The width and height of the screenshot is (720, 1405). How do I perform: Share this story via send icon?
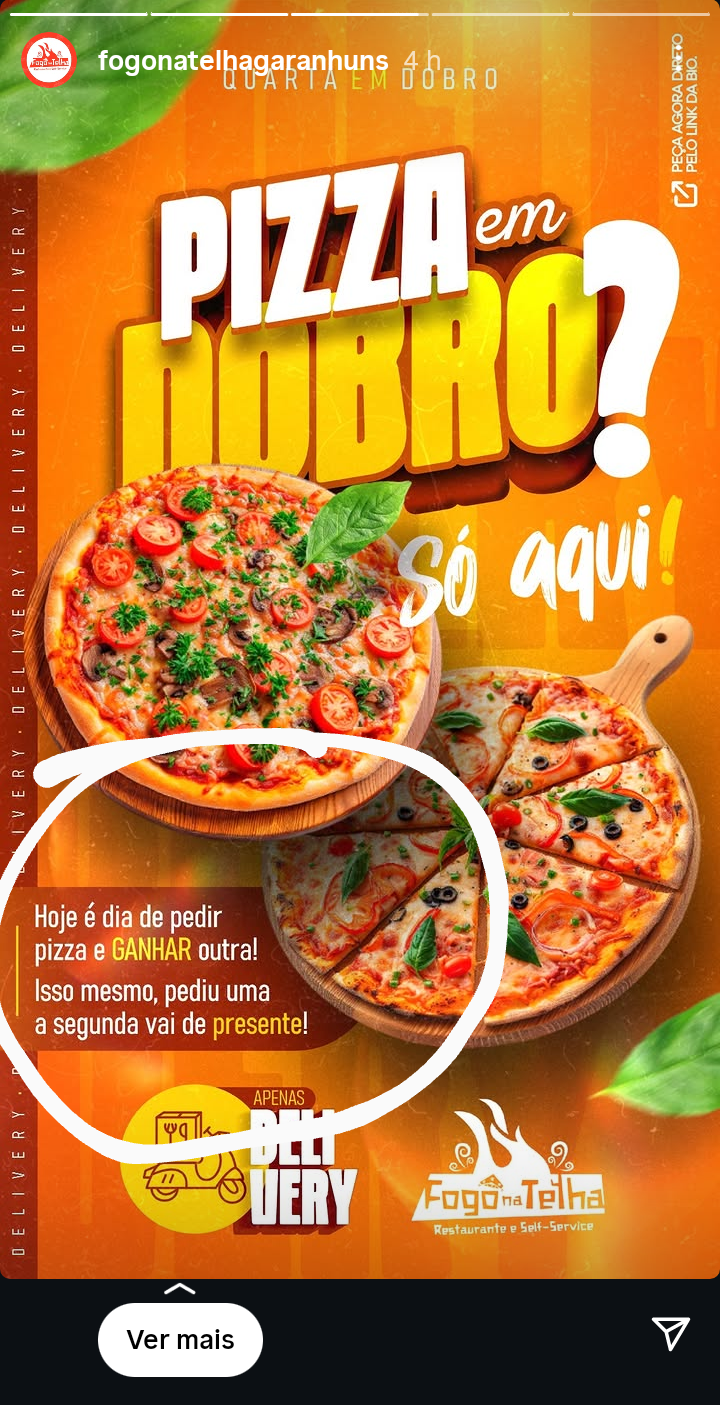coord(670,1333)
